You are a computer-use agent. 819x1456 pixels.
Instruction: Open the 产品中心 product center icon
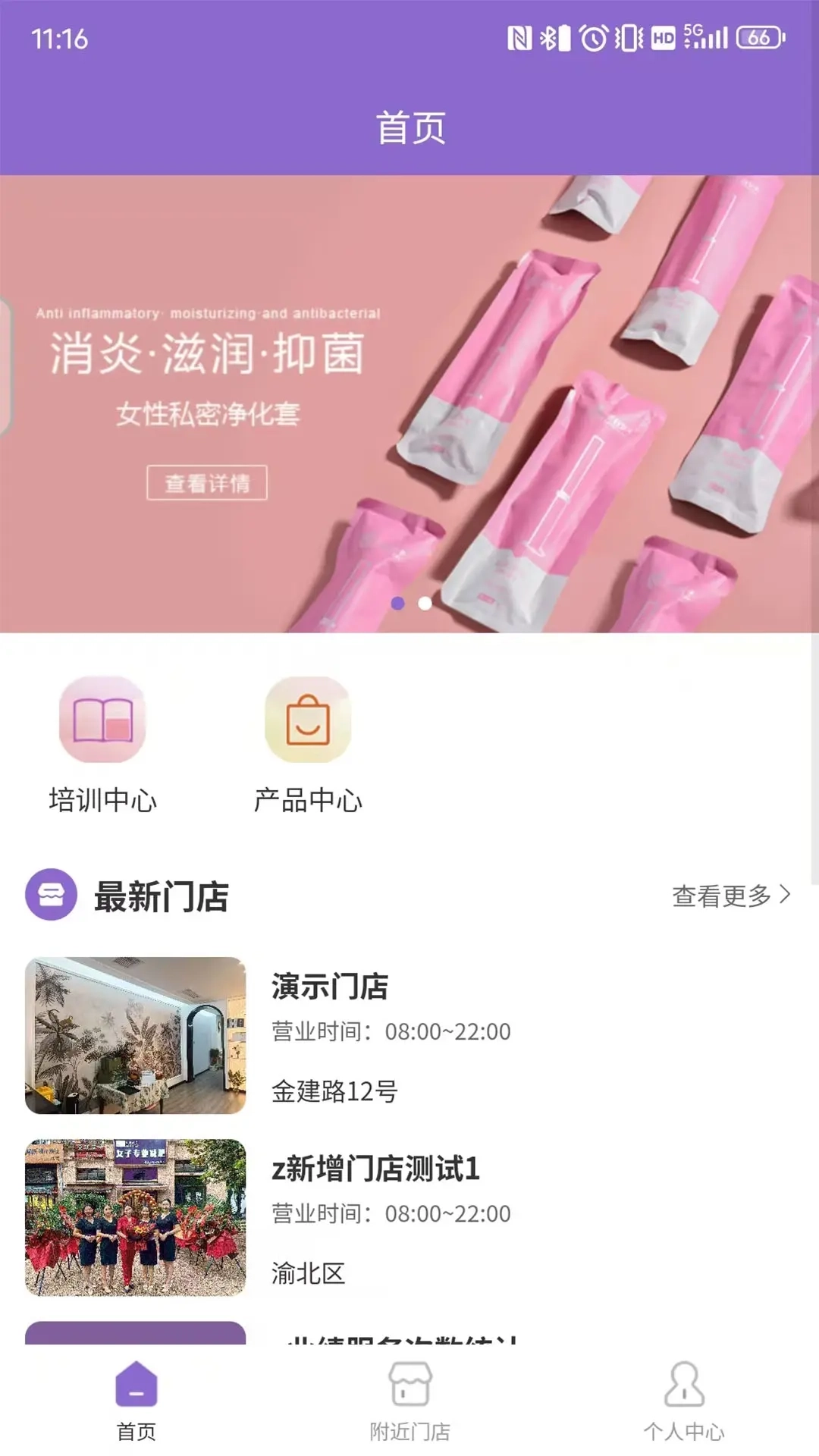(x=306, y=722)
